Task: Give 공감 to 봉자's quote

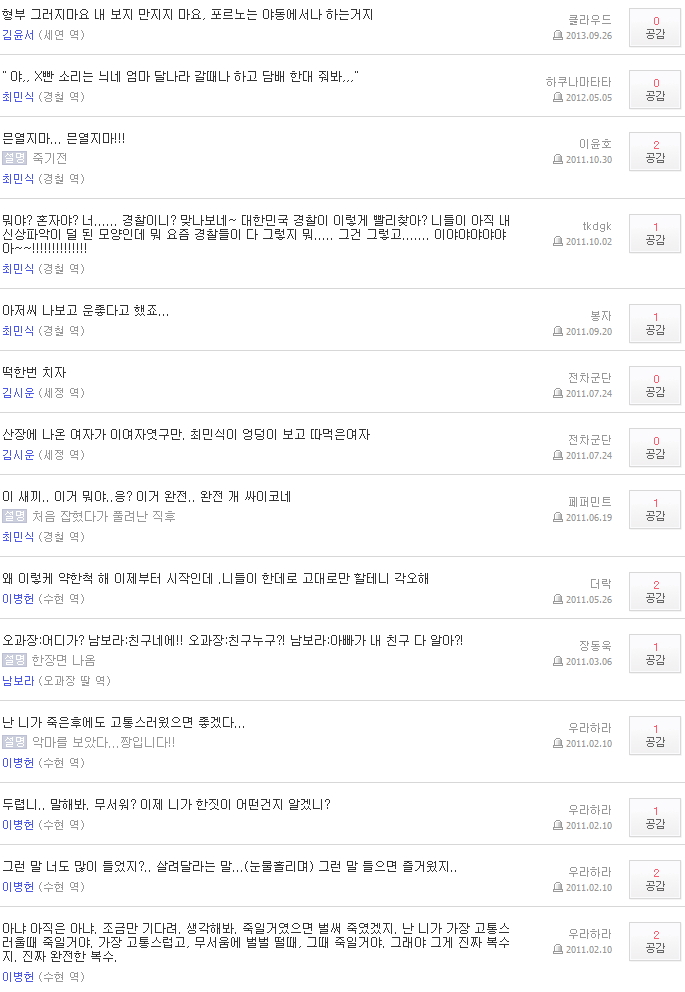Action: (655, 323)
